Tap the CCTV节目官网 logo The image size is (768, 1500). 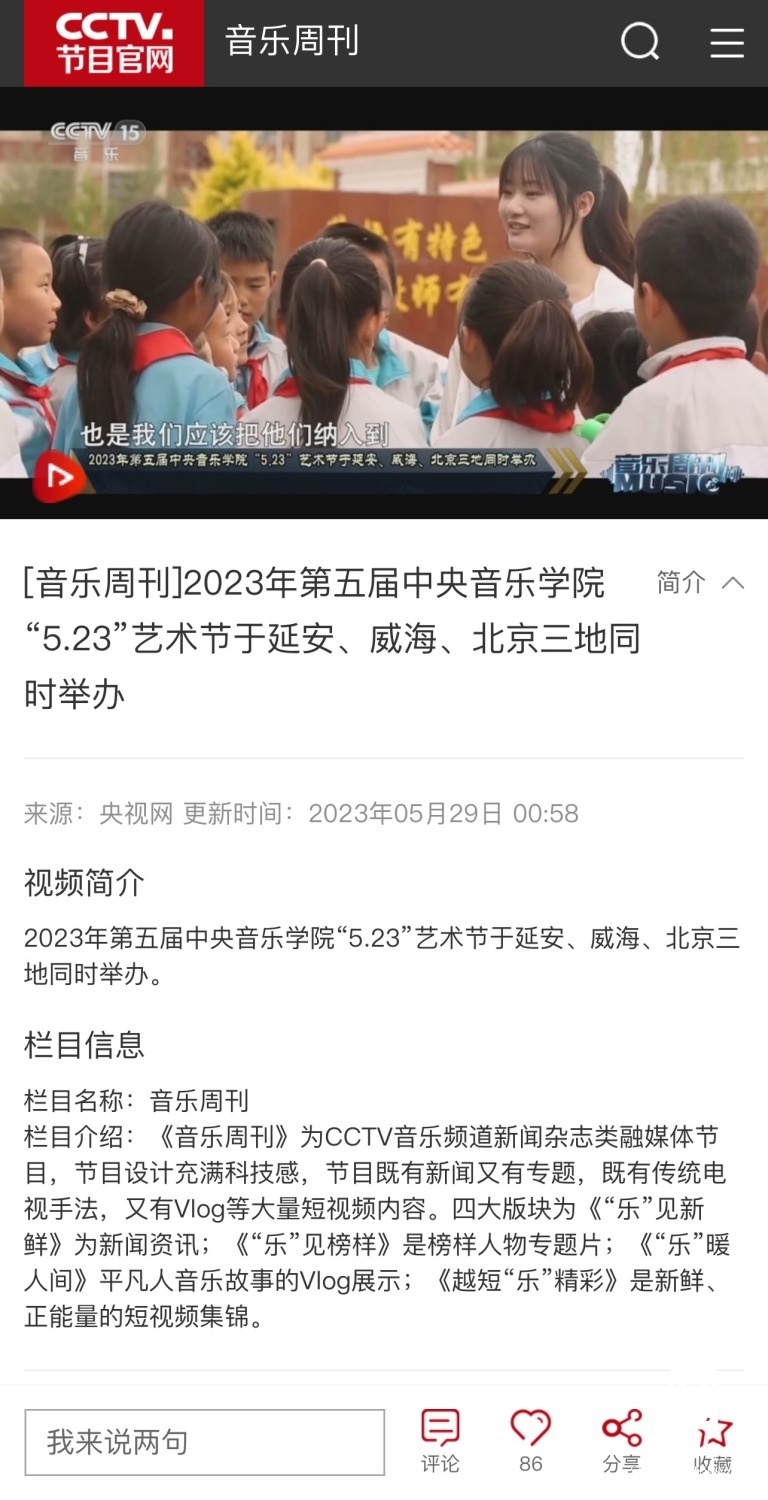tap(114, 43)
